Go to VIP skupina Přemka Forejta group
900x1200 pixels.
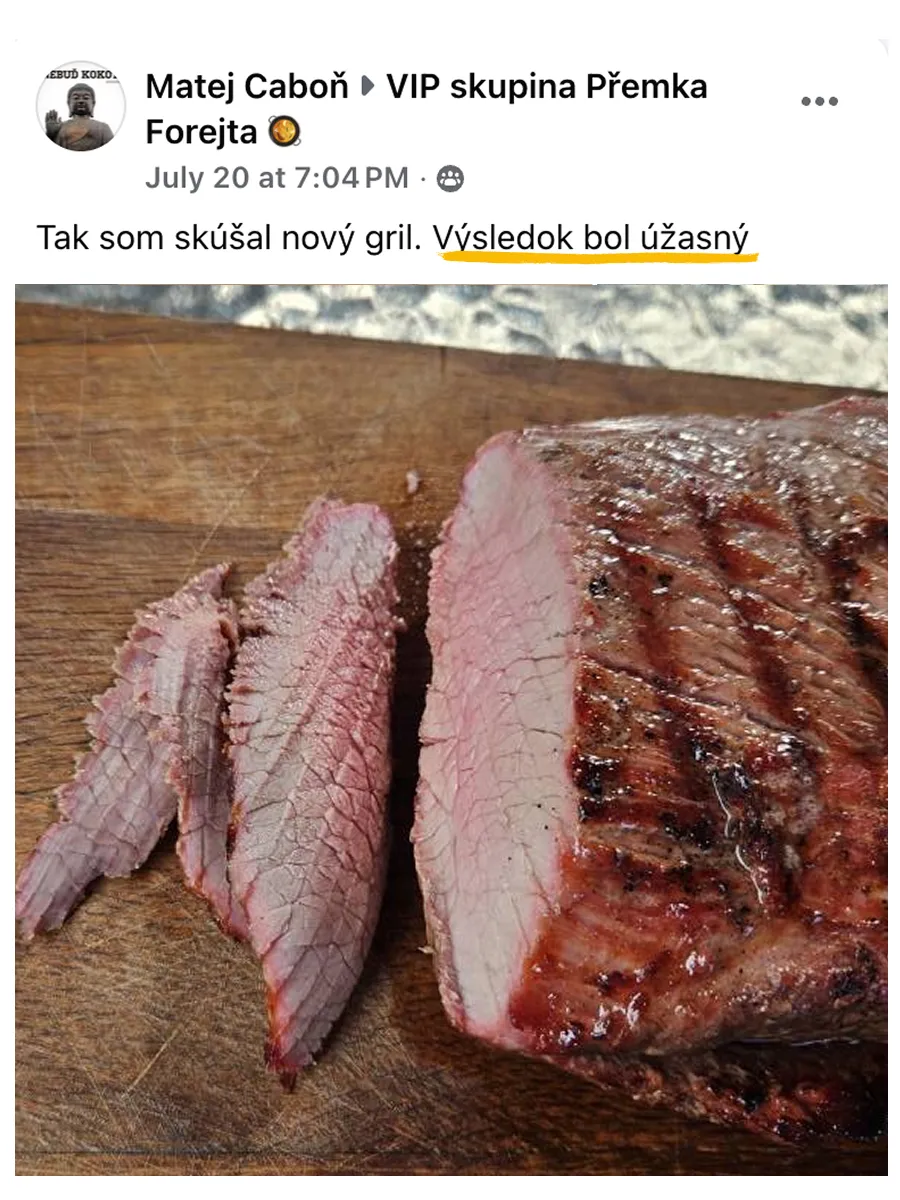click(546, 87)
